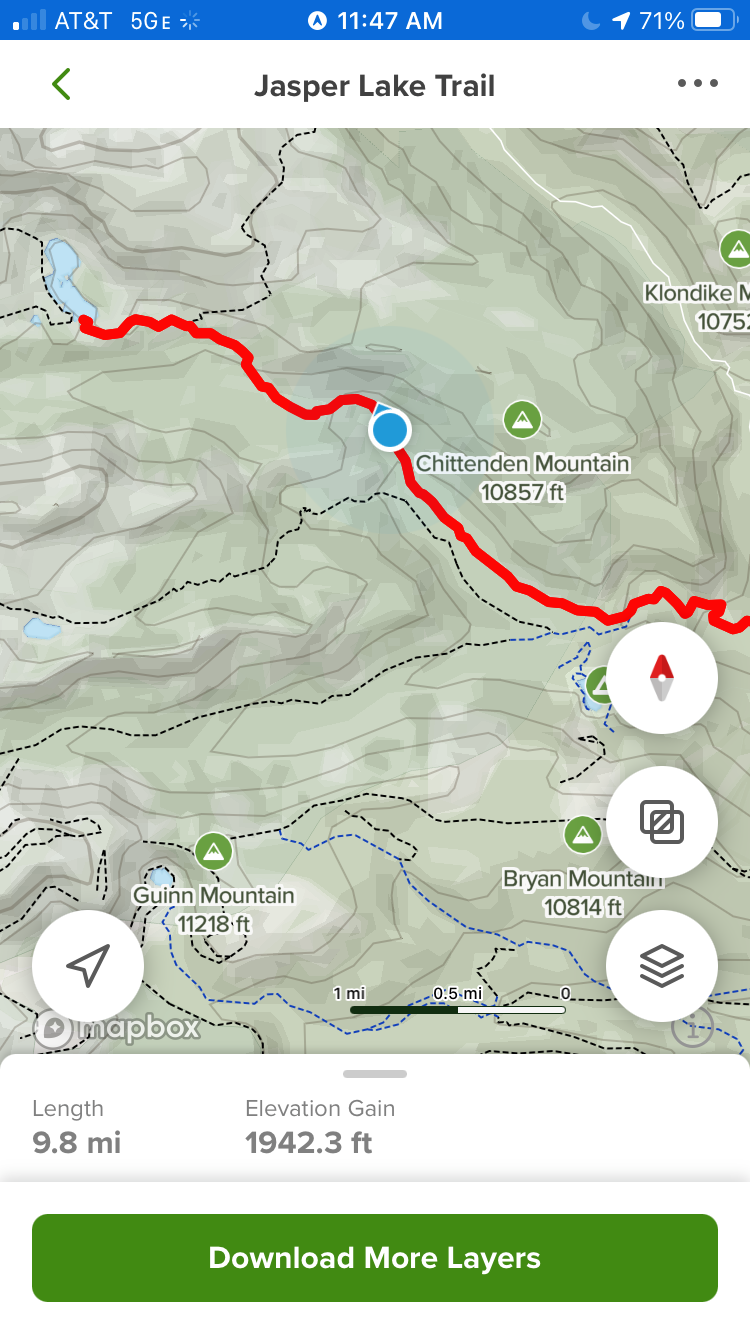750x1334 pixels.
Task: Open the map layers selector
Action: click(x=661, y=965)
